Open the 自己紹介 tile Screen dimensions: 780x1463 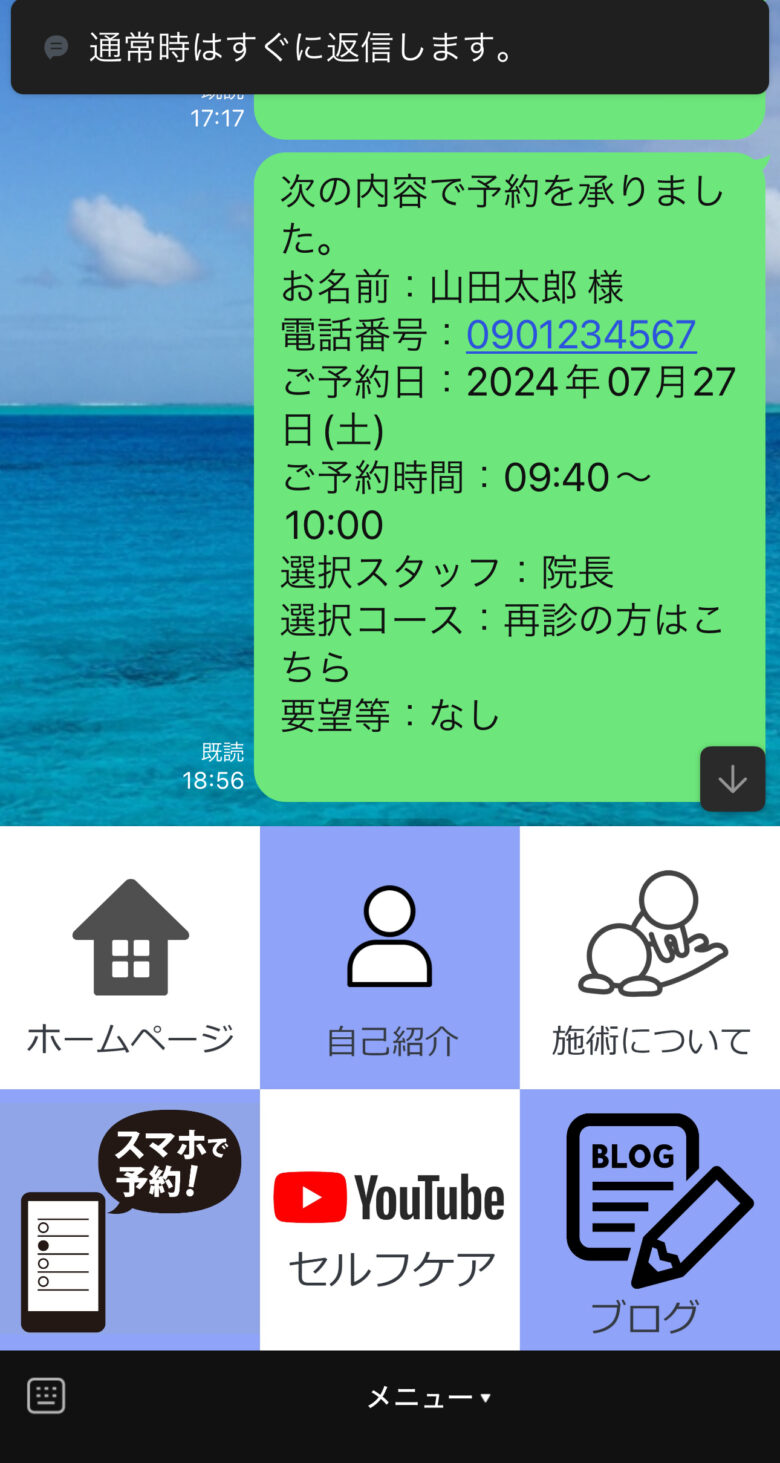click(x=390, y=958)
